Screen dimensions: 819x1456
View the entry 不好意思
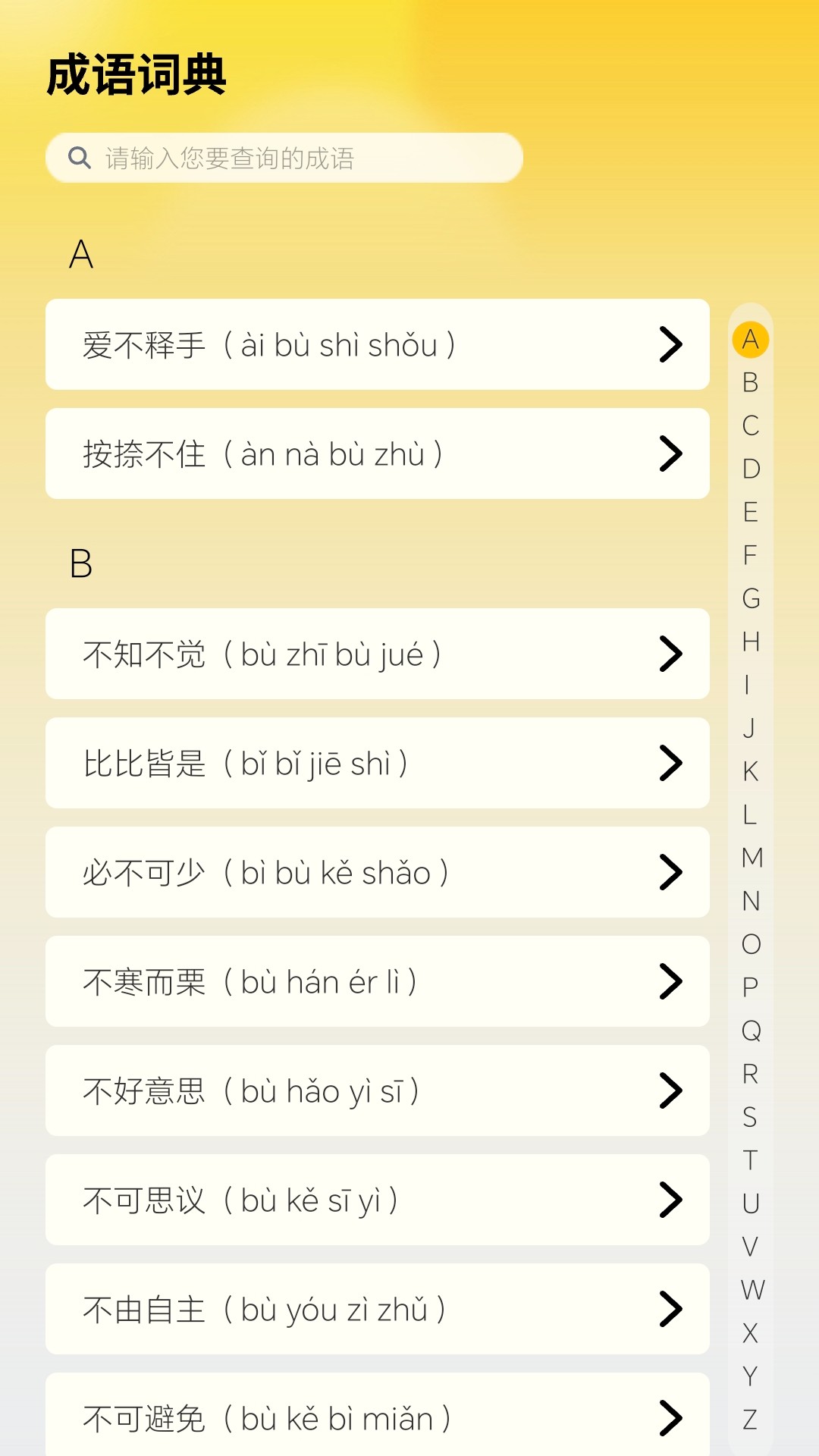pos(377,1091)
